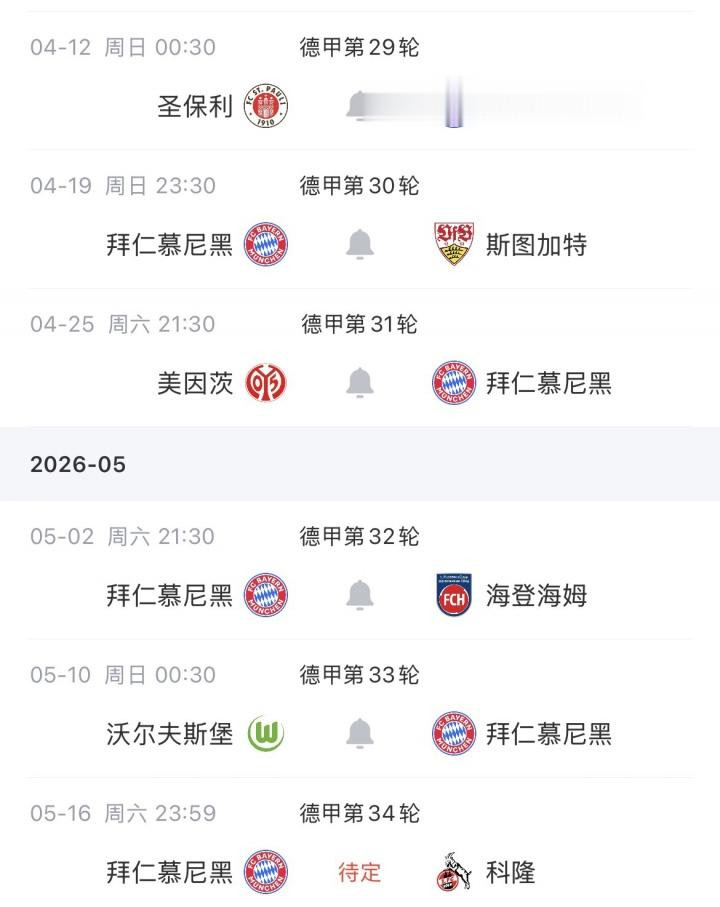The height and width of the screenshot is (907, 720).
Task: View the 德甲第34轮 match against 科隆
Action: (x=360, y=814)
